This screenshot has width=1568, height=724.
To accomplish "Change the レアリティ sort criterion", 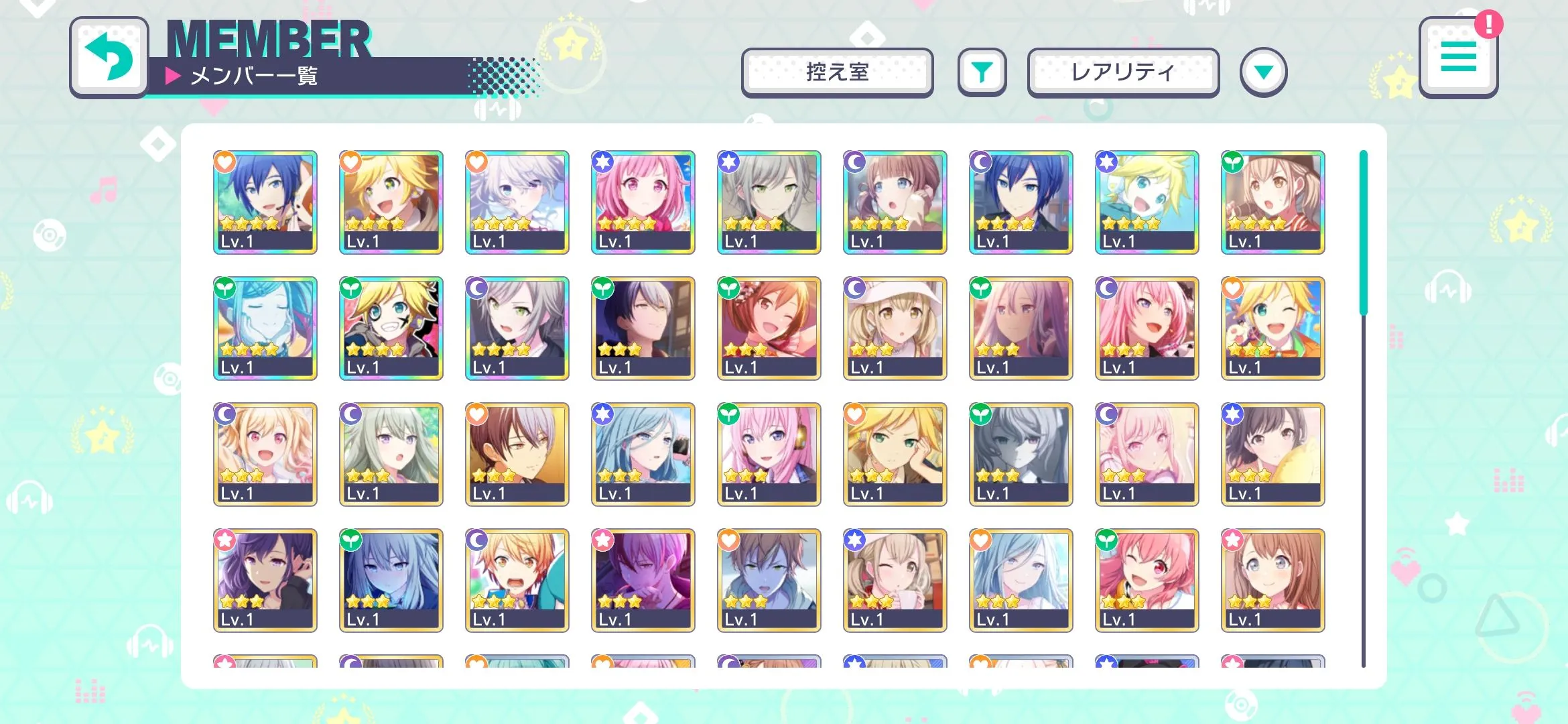I will [x=1123, y=72].
